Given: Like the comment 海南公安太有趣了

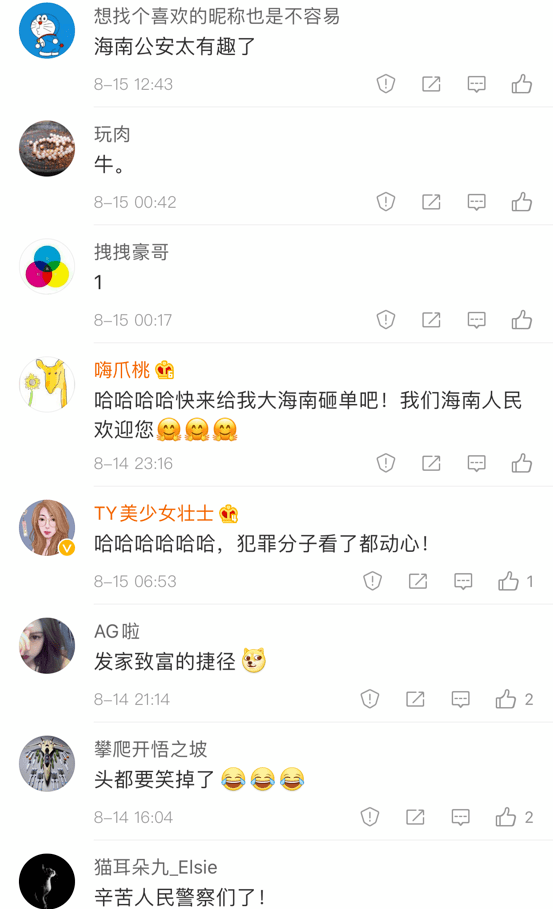Looking at the screenshot, I should pos(522,84).
